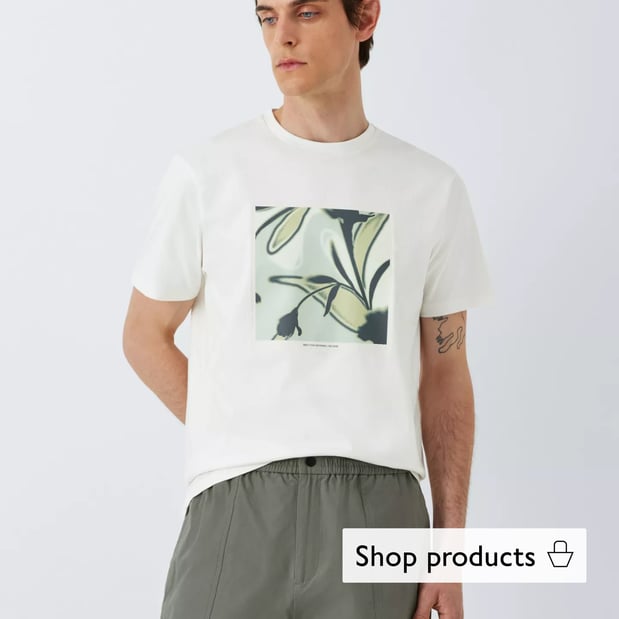Tap the Shop products button
The width and height of the screenshot is (619, 619).
464,556
